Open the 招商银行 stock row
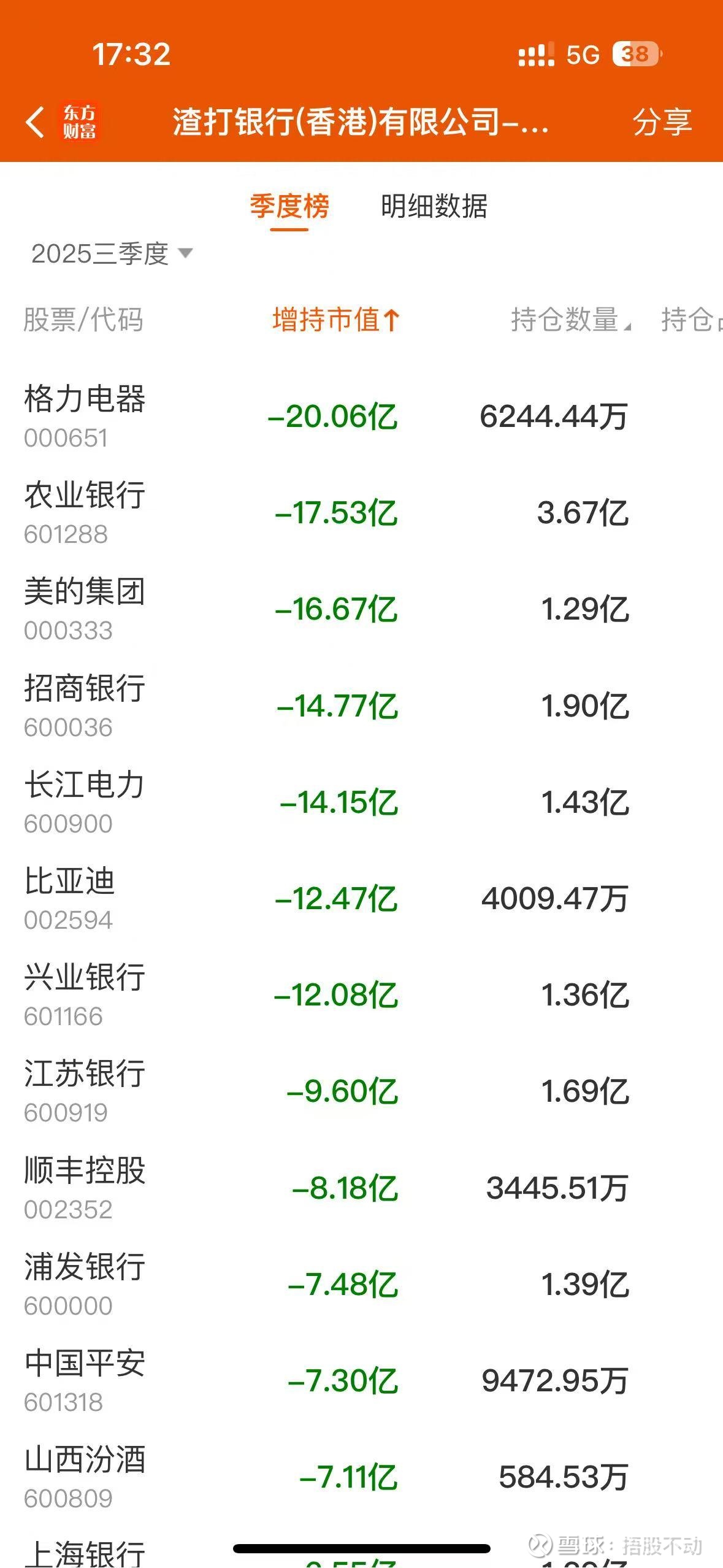 (x=85, y=705)
